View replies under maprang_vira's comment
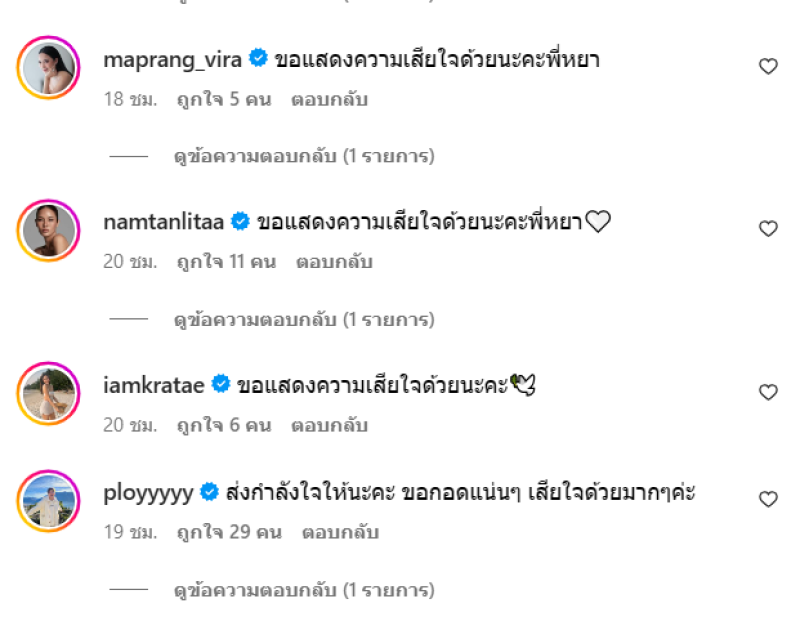Image resolution: width=800 pixels, height=639 pixels. pyautogui.click(x=304, y=156)
